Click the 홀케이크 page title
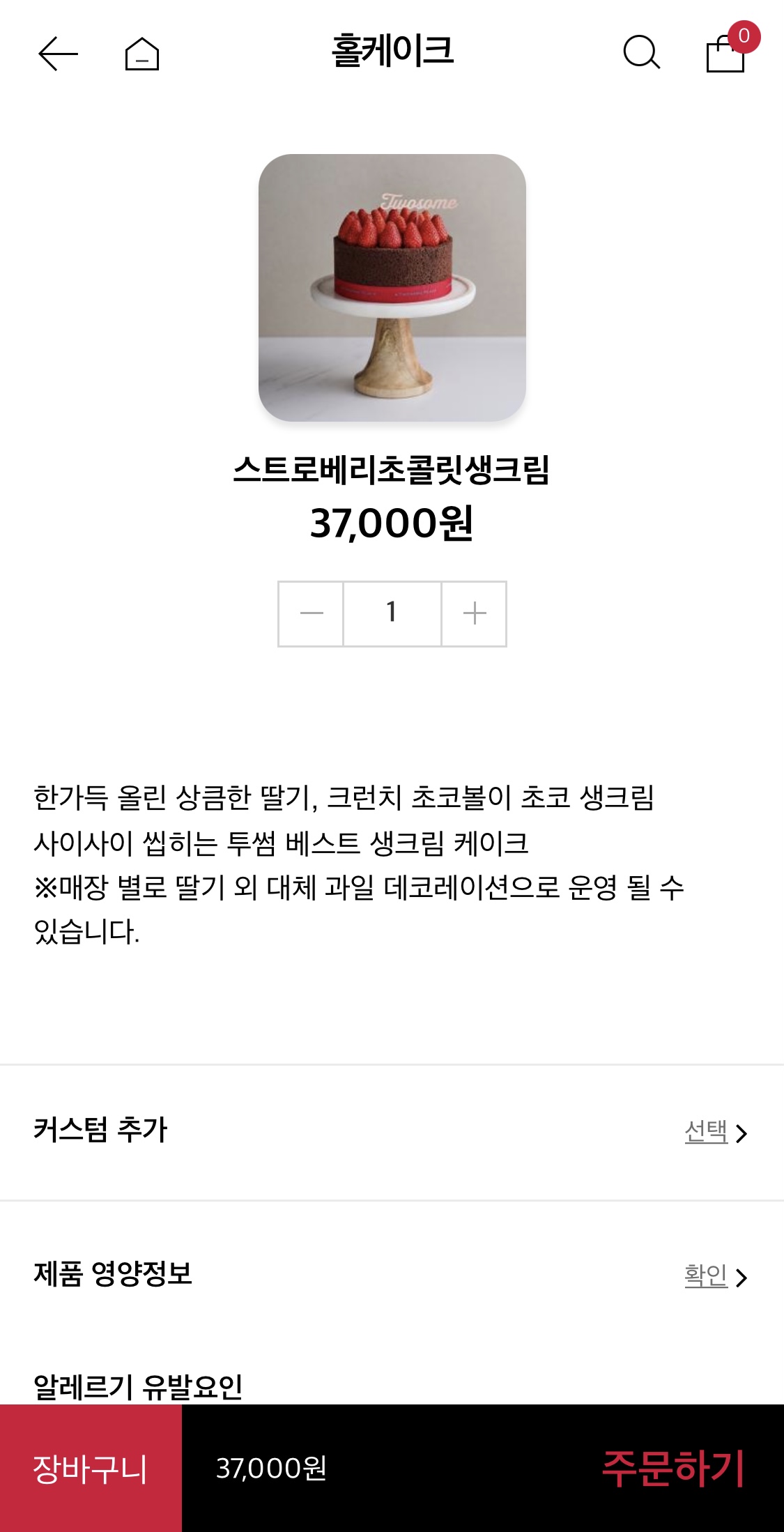Screen dimensions: 784x1532 click(392, 53)
